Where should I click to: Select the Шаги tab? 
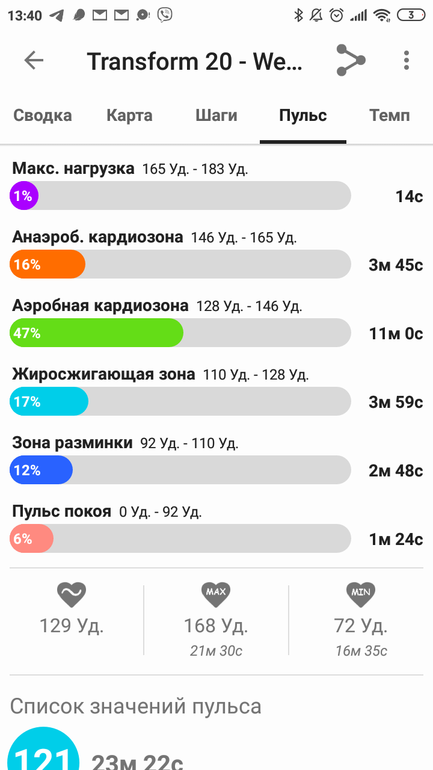coord(216,116)
